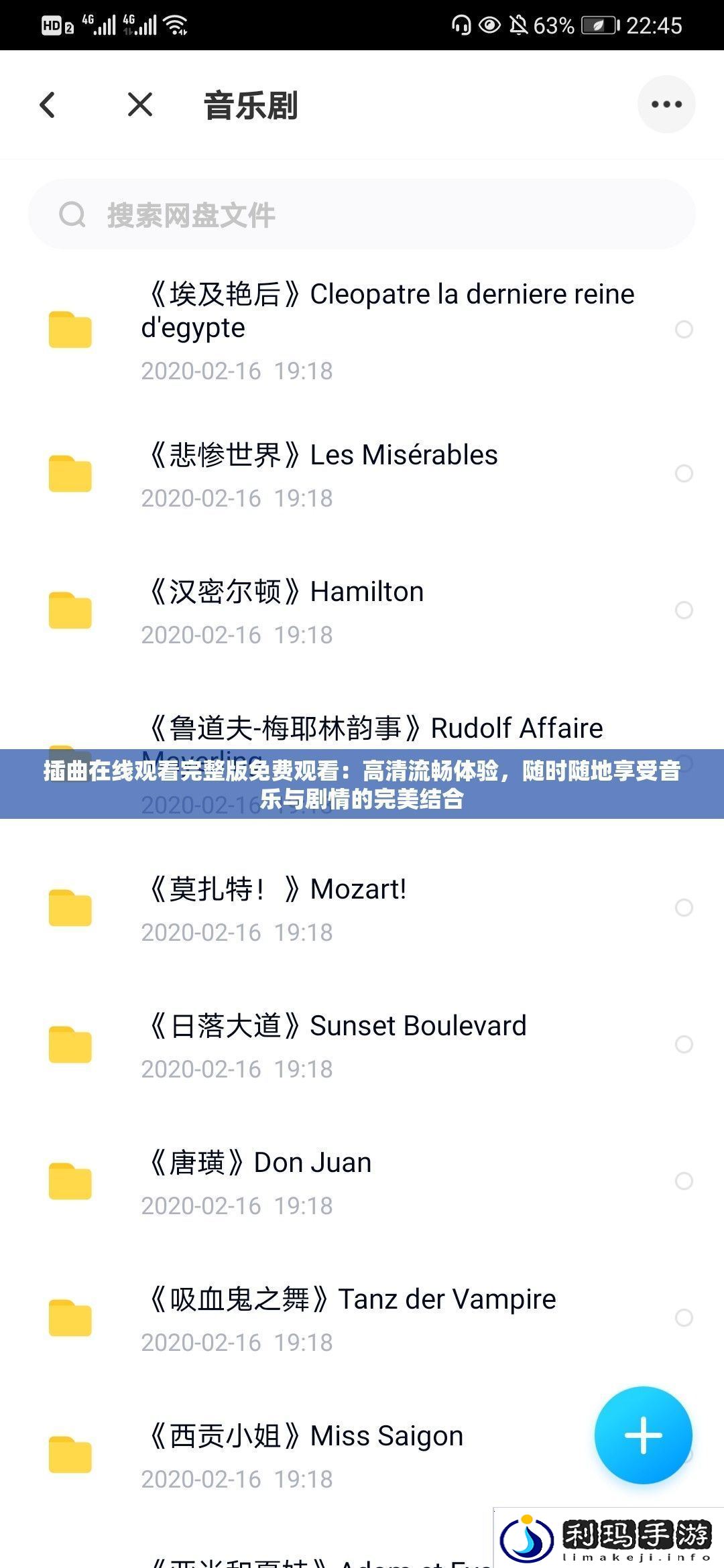Tap the 搜索网盘文件 search box

point(362,215)
